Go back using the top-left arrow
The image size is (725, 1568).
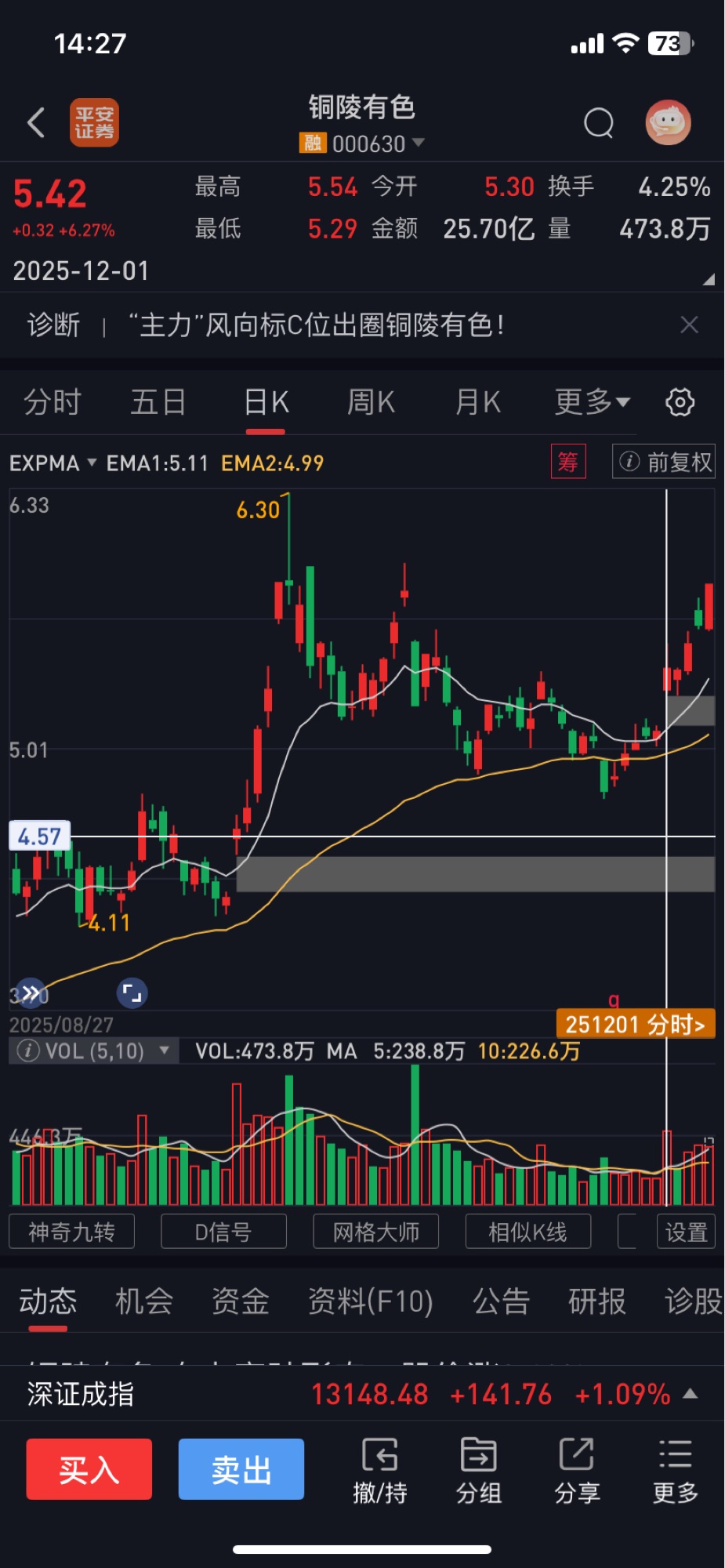pos(36,122)
